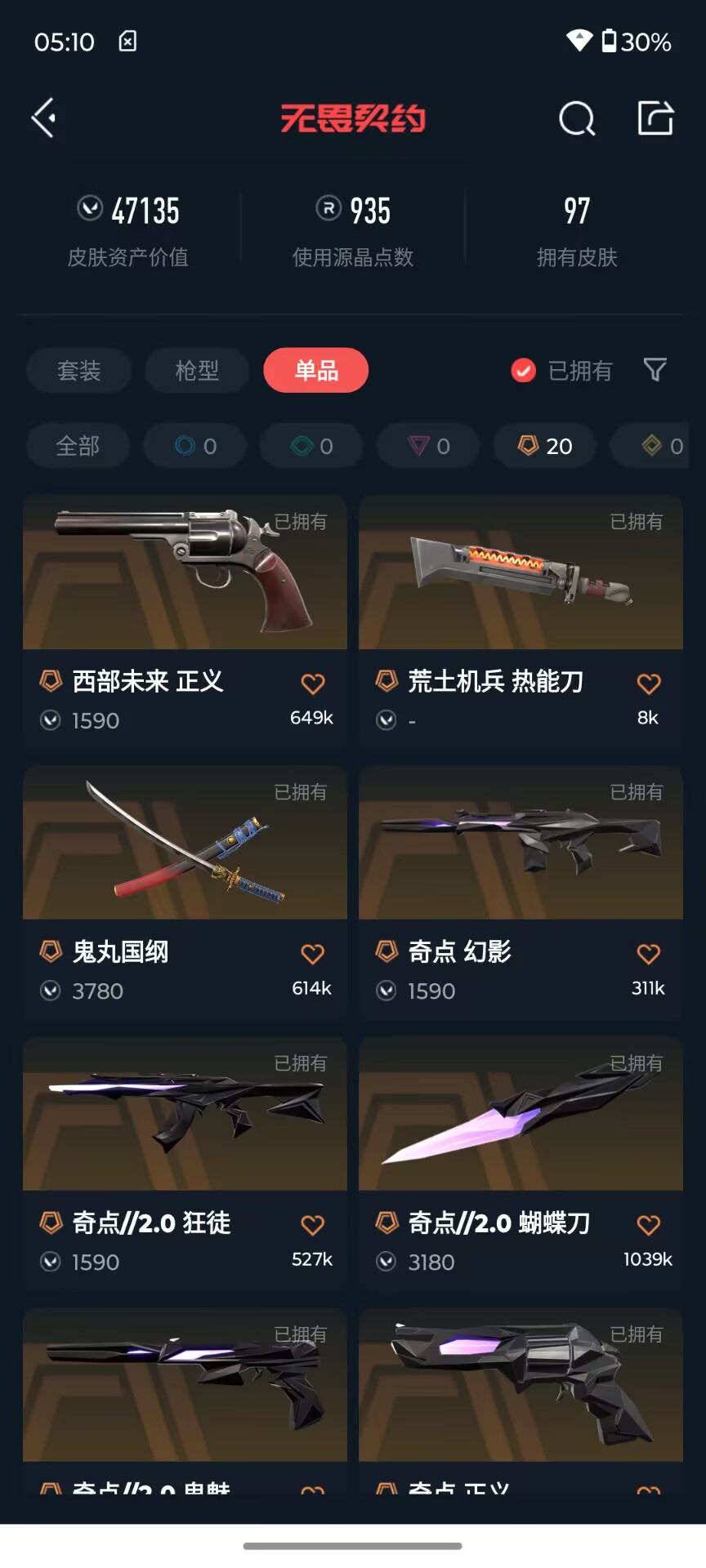Viewport: 706px width, 1568px height.
Task: Select the 全部 chip
Action: [78, 446]
